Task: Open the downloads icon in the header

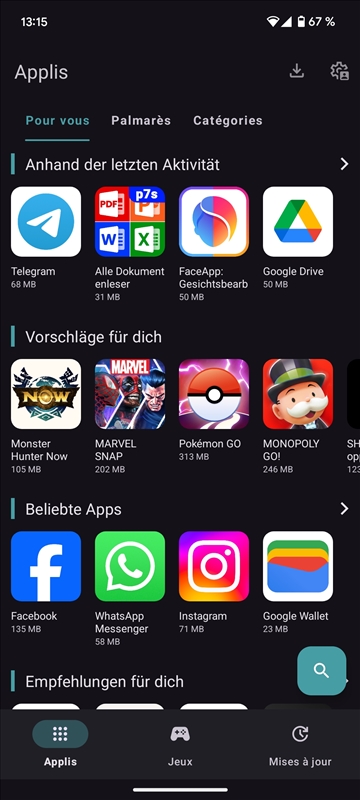Action: (296, 71)
